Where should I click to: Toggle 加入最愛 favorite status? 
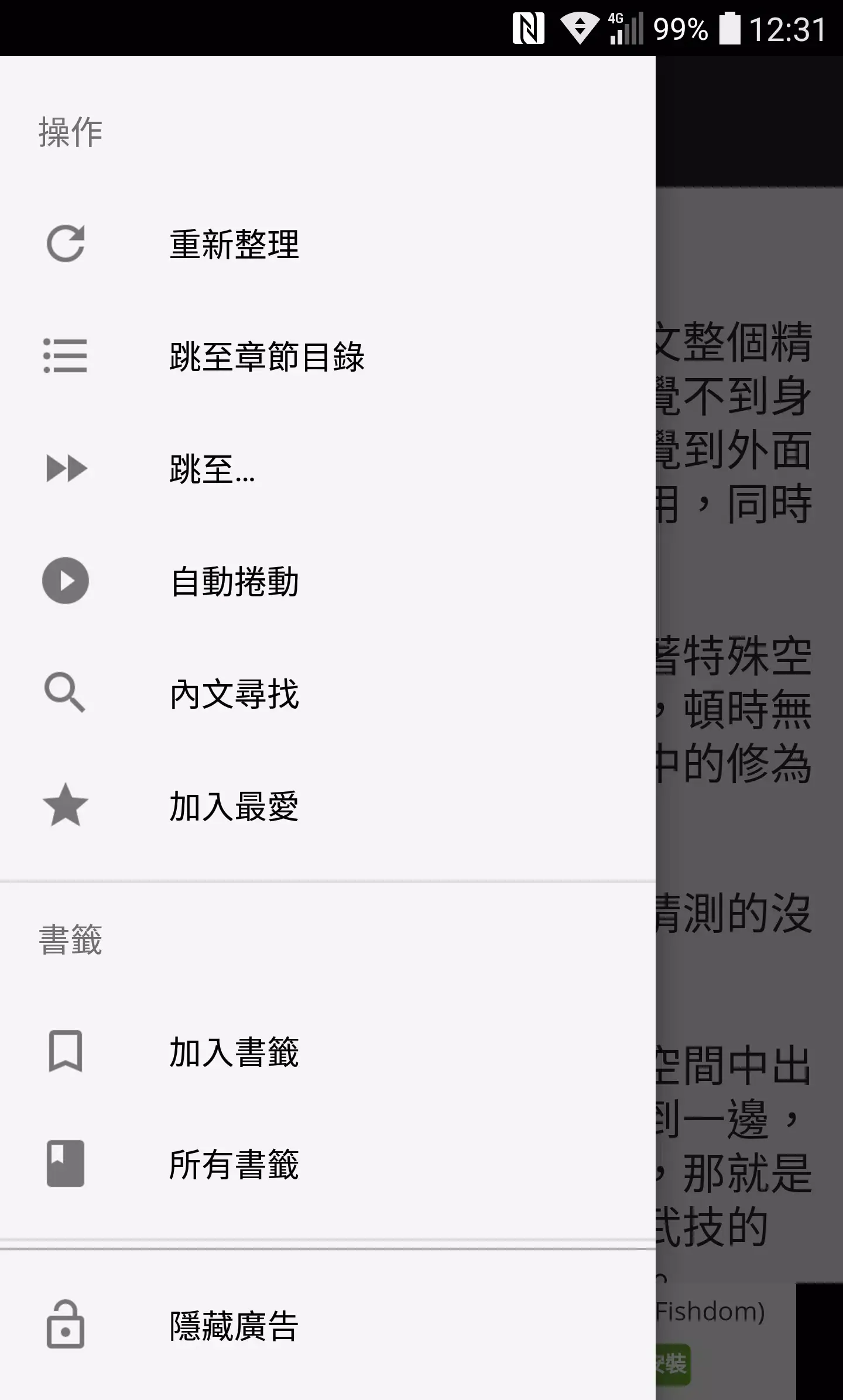tap(234, 807)
